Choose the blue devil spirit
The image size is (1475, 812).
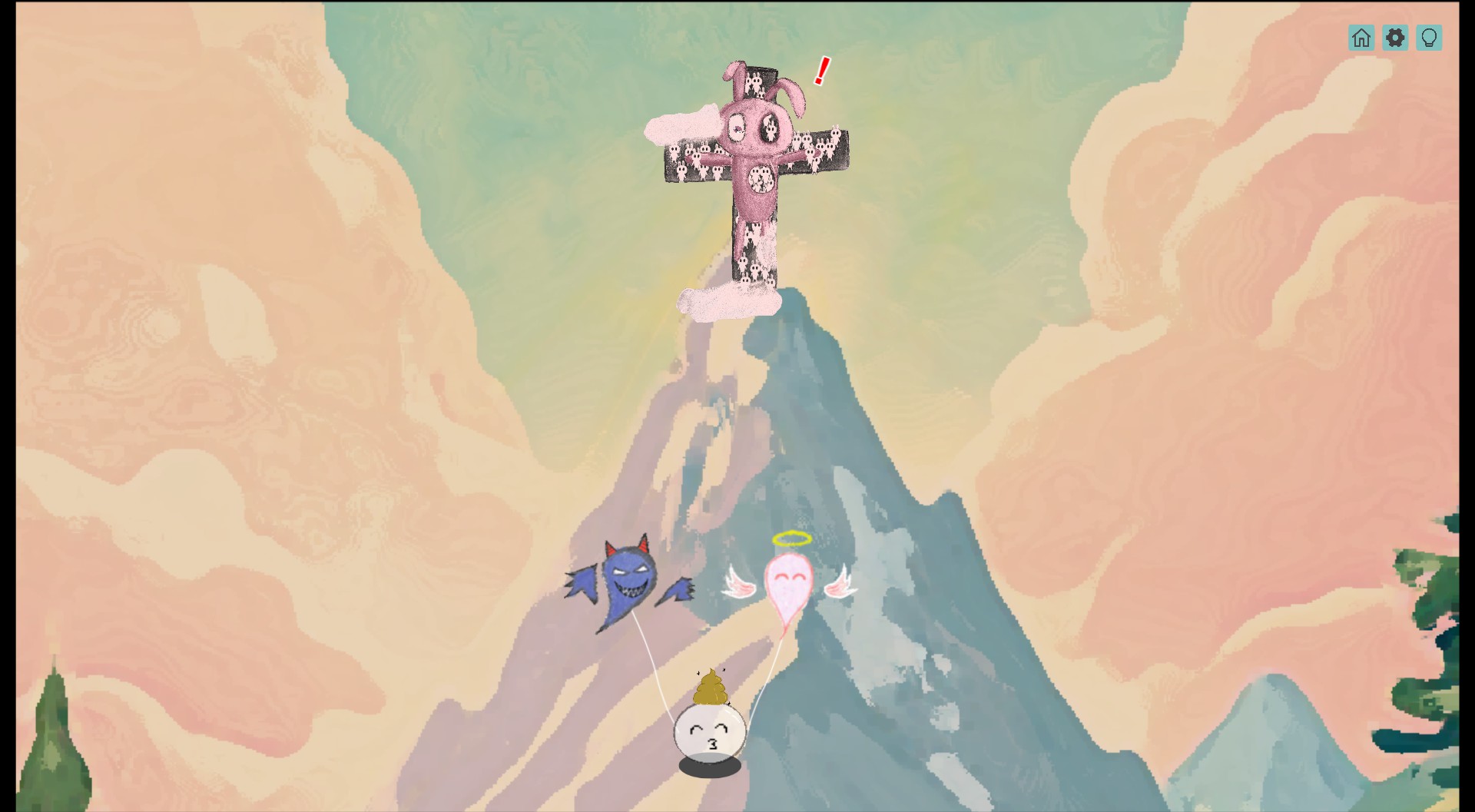click(x=627, y=580)
